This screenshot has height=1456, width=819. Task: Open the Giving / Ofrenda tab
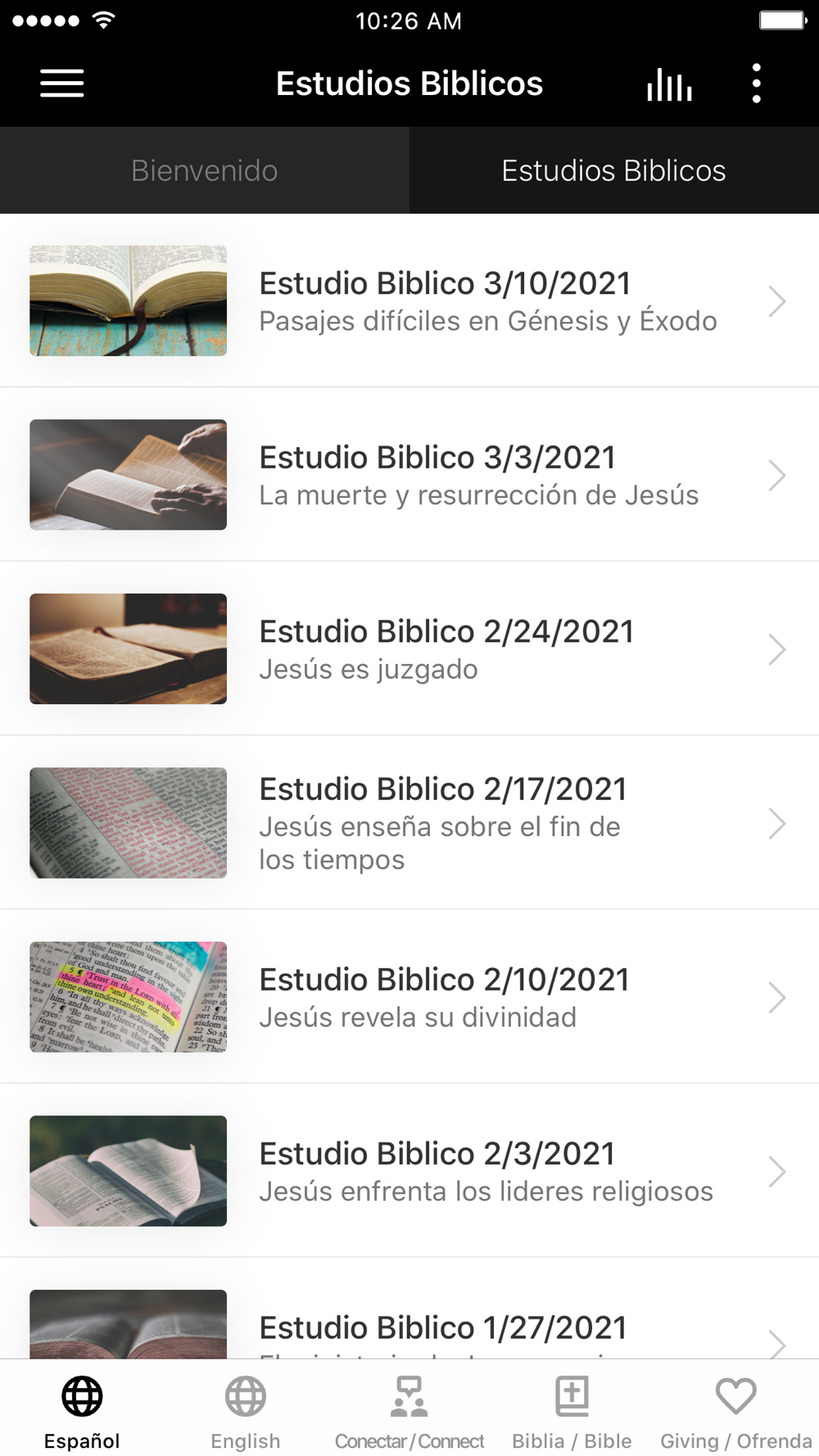736,1412
